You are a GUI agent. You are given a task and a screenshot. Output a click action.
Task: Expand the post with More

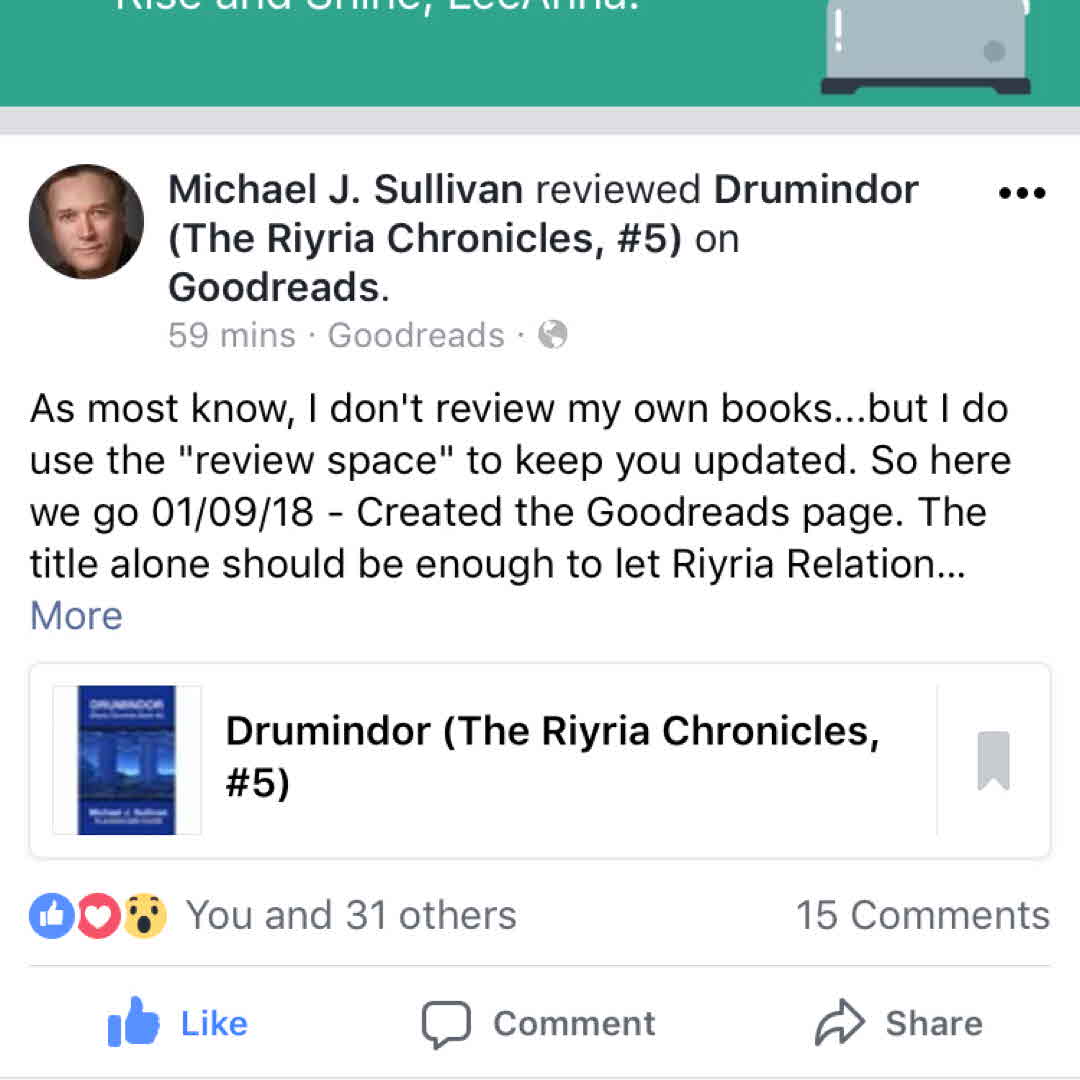click(76, 616)
